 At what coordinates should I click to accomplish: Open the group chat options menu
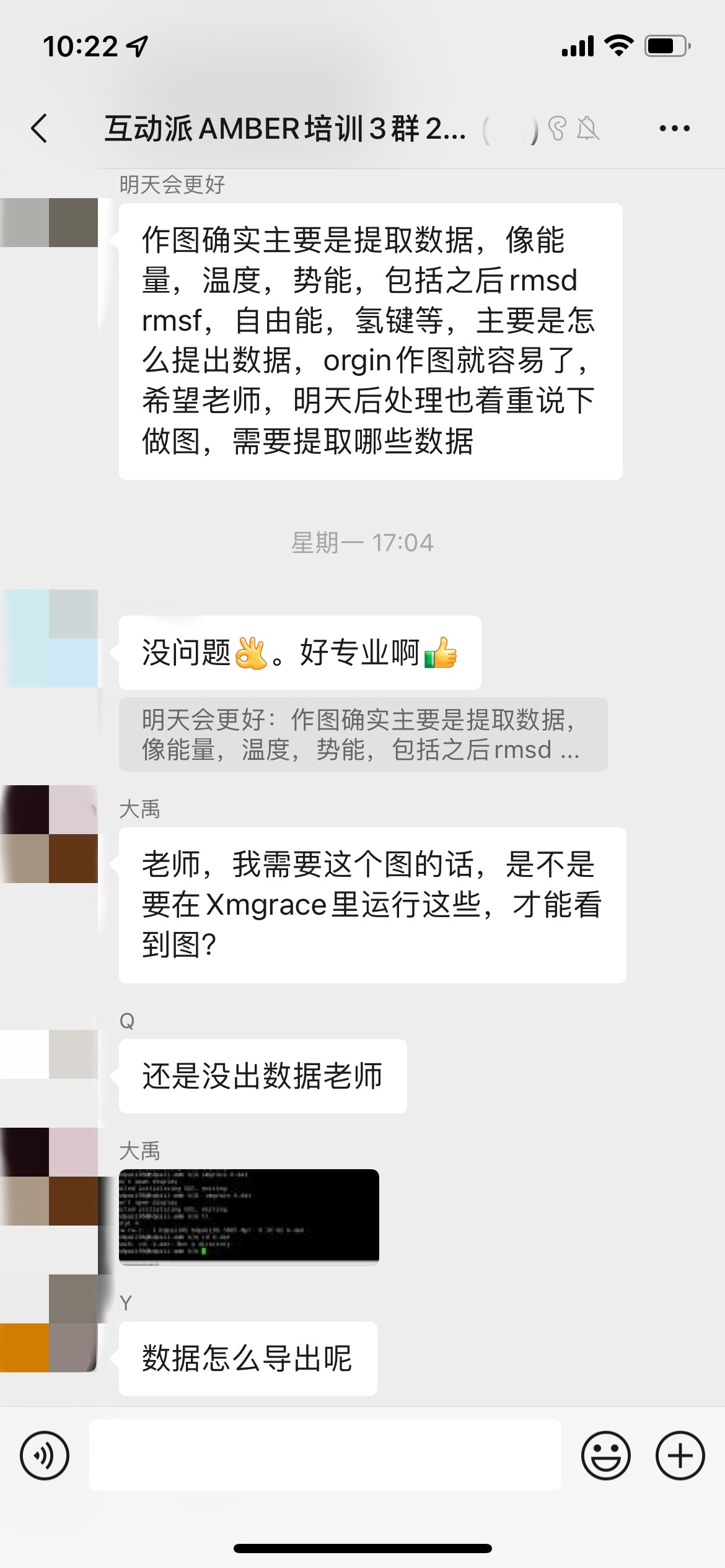point(674,129)
